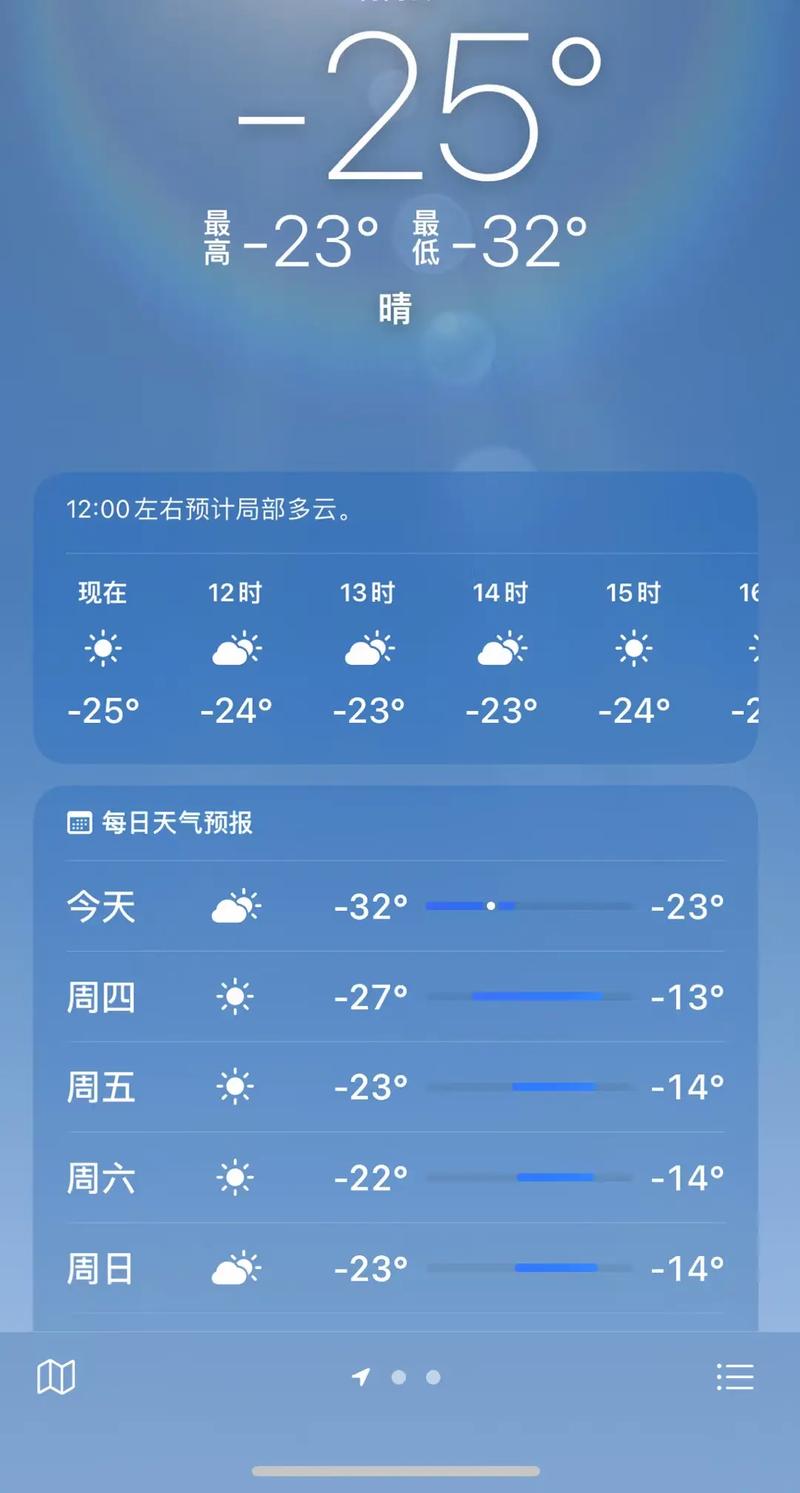Open details for the 今天 forecast row

400,906
